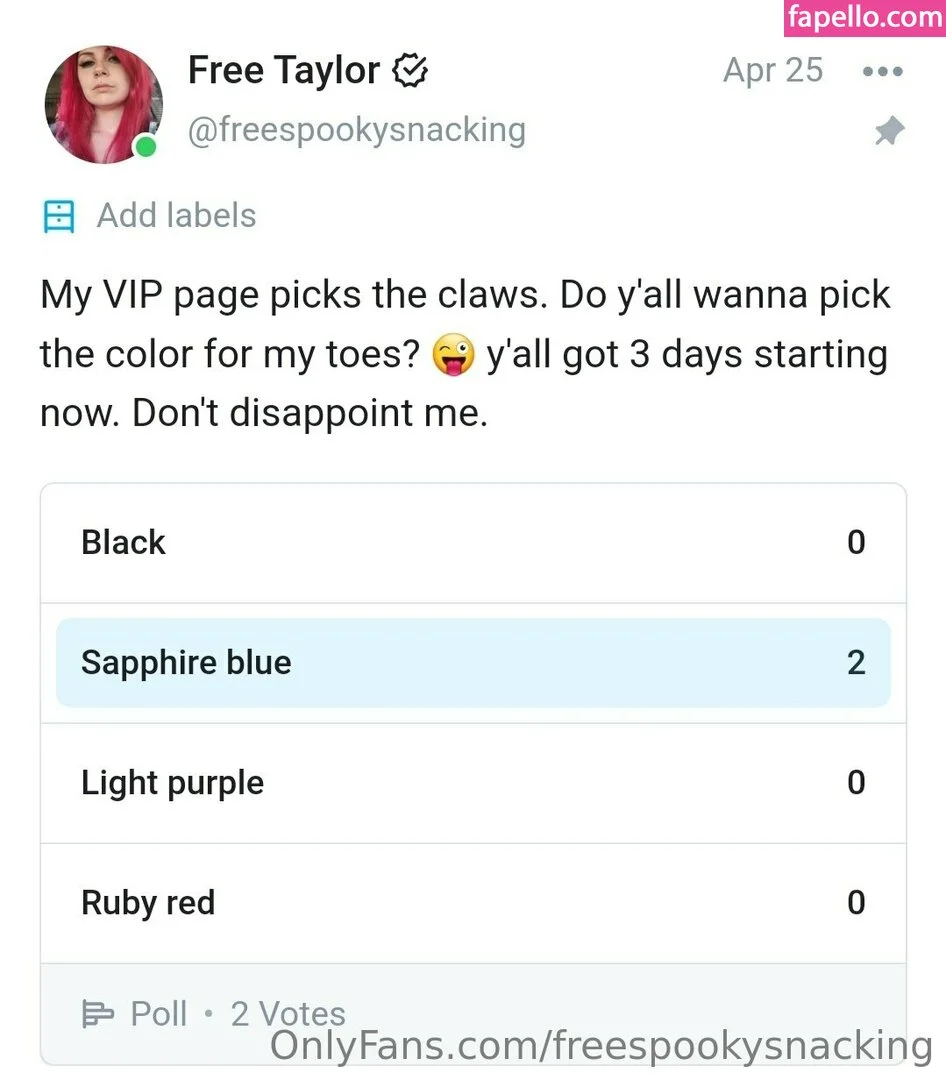The image size is (946, 1080).
Task: Open Free Taylor's profile picture
Action: pos(103,103)
